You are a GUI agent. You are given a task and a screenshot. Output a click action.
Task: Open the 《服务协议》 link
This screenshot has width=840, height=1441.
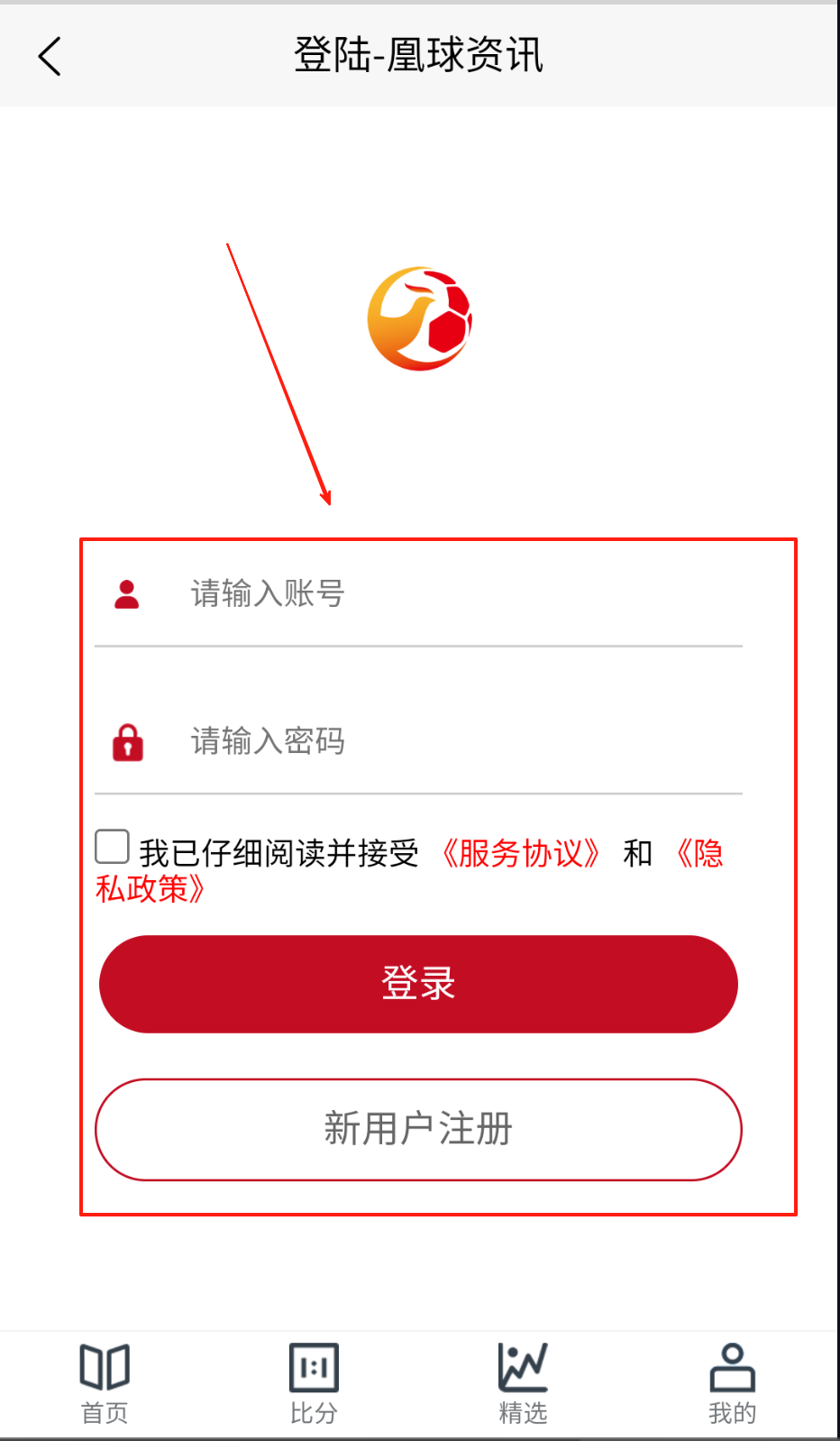coord(520,853)
